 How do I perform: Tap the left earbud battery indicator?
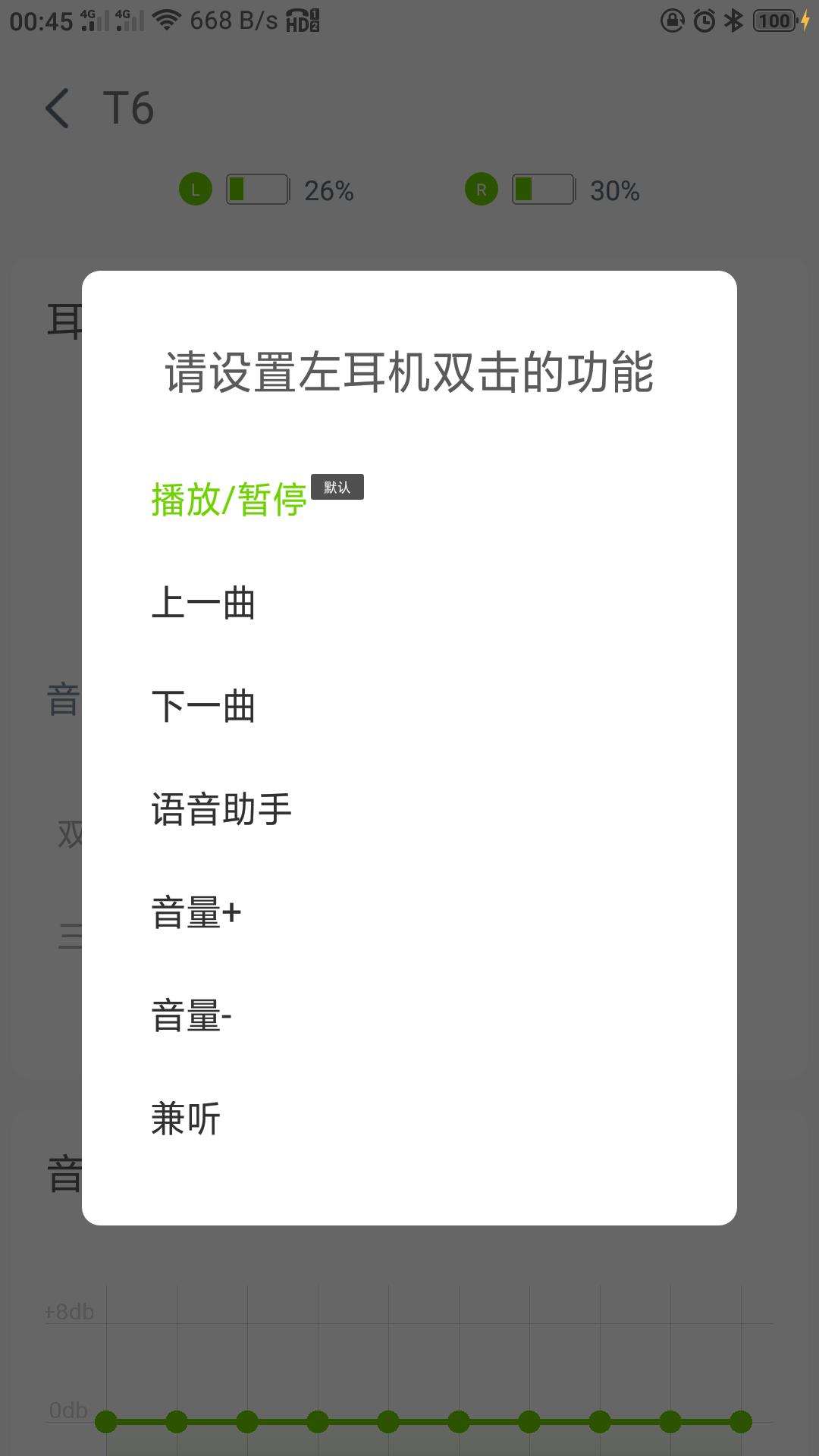click(x=258, y=190)
